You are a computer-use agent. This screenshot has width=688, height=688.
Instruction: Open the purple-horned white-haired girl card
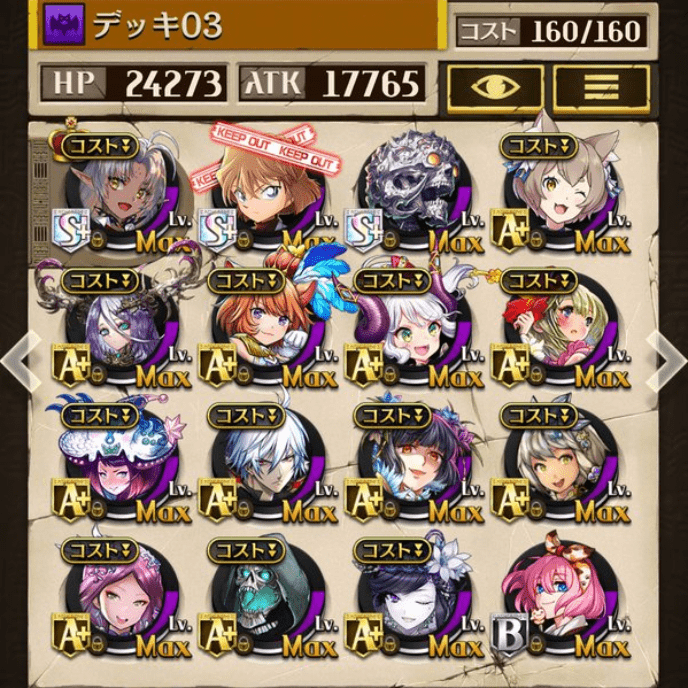point(413,331)
